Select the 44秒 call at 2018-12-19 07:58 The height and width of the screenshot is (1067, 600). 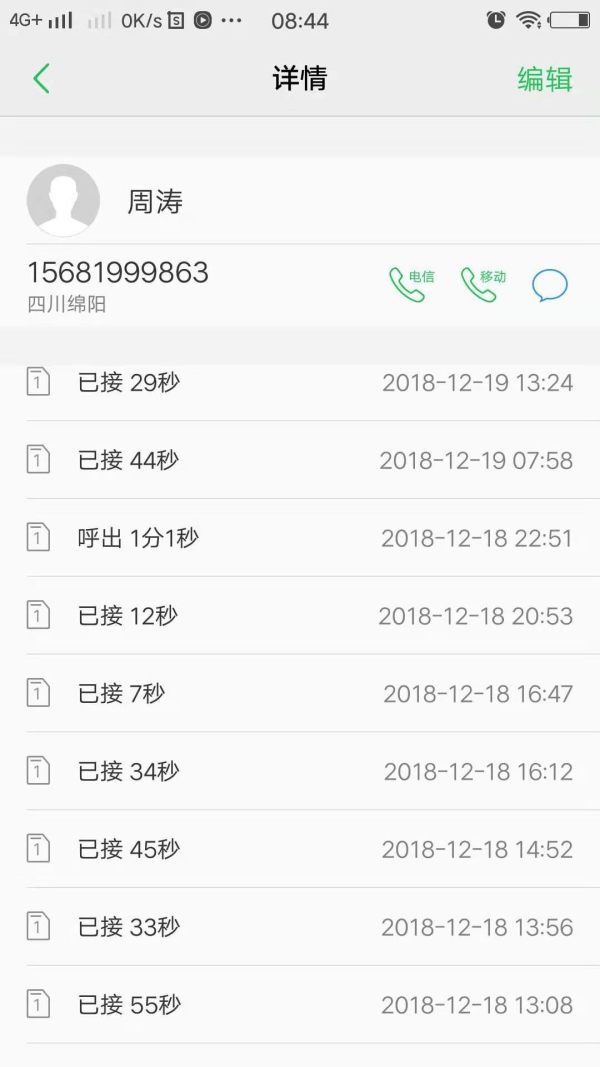(300, 460)
